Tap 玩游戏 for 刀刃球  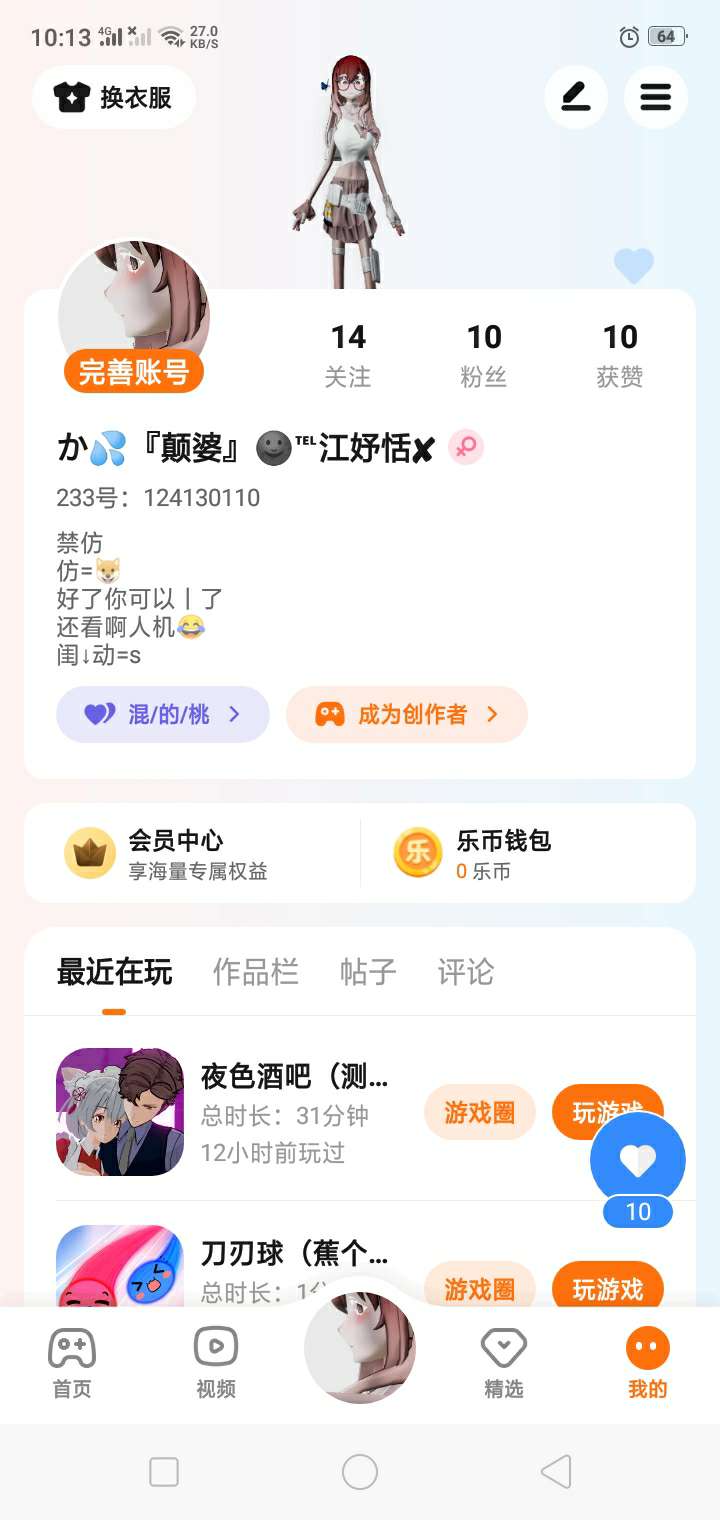coord(608,1289)
